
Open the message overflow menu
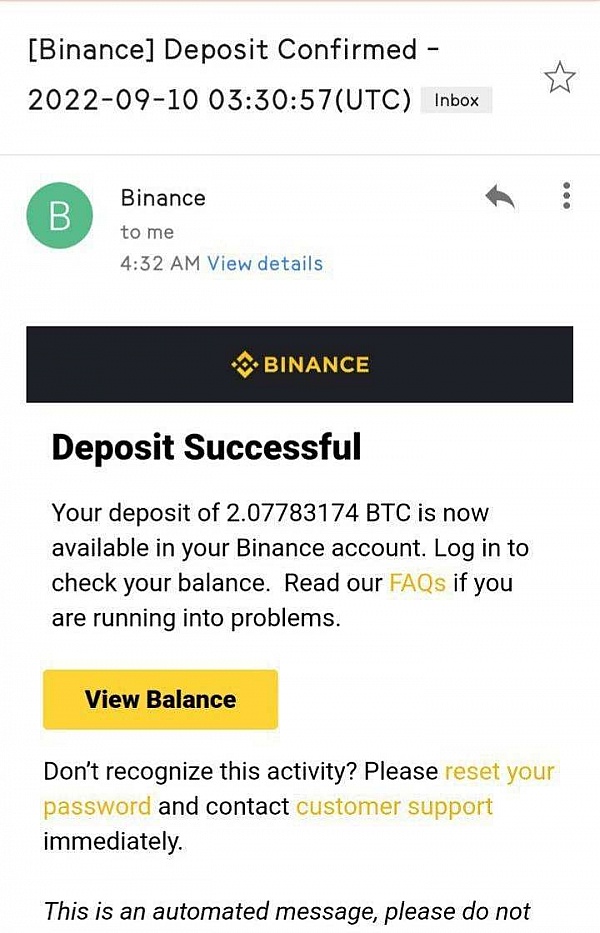(x=566, y=196)
